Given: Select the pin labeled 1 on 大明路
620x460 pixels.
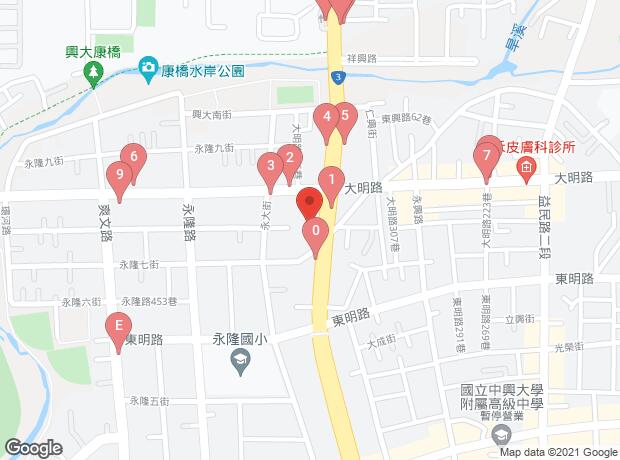Looking at the screenshot, I should click(331, 180).
